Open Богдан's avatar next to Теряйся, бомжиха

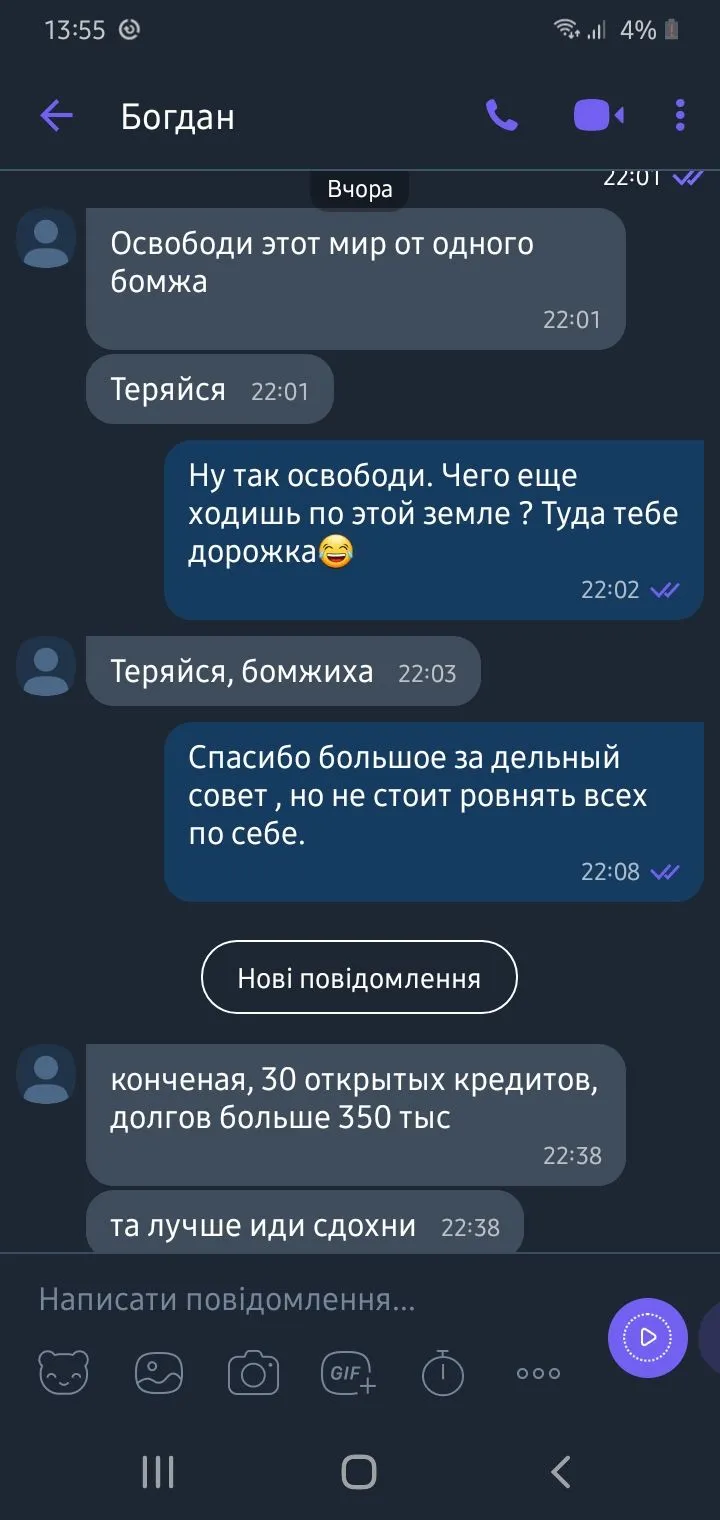[46, 666]
